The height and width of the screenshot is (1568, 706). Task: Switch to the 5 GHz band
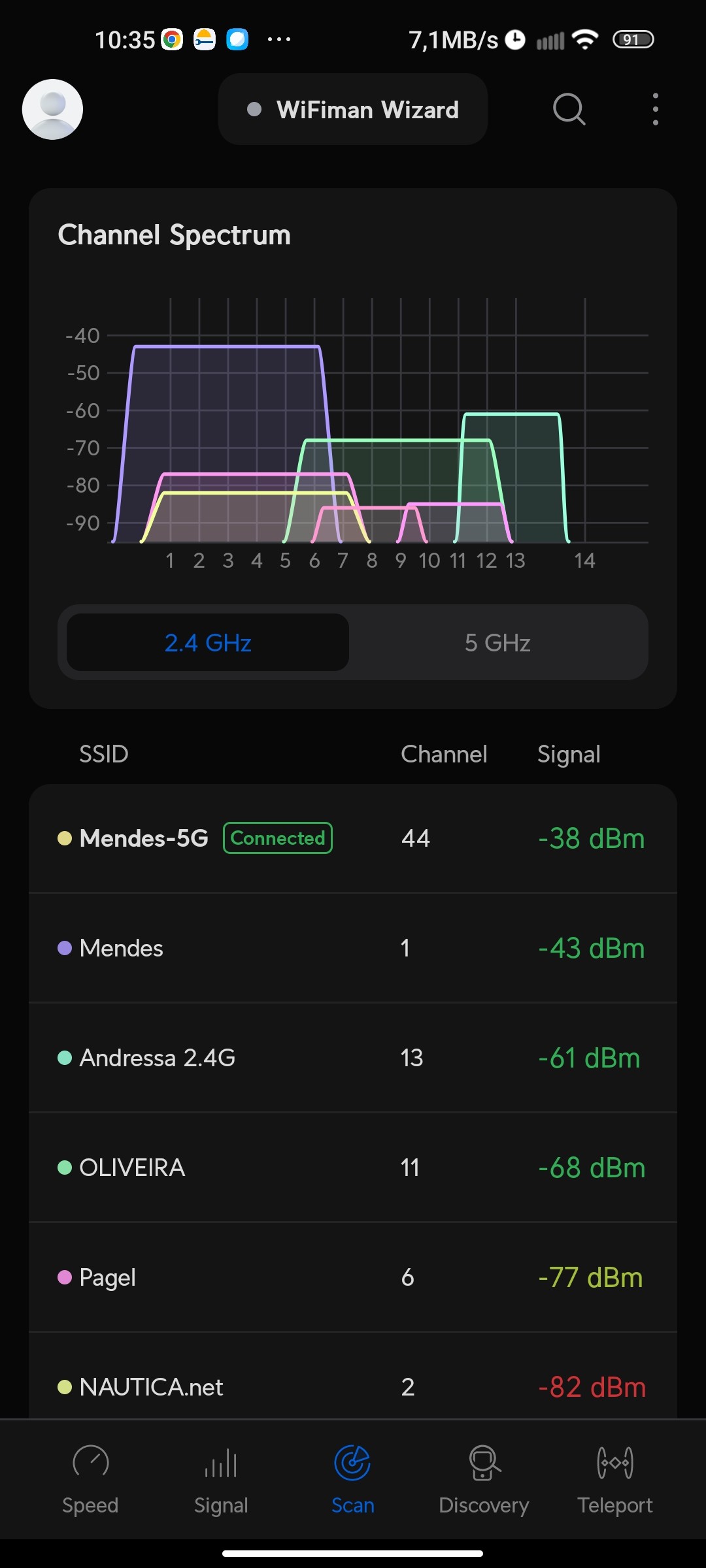click(x=497, y=642)
